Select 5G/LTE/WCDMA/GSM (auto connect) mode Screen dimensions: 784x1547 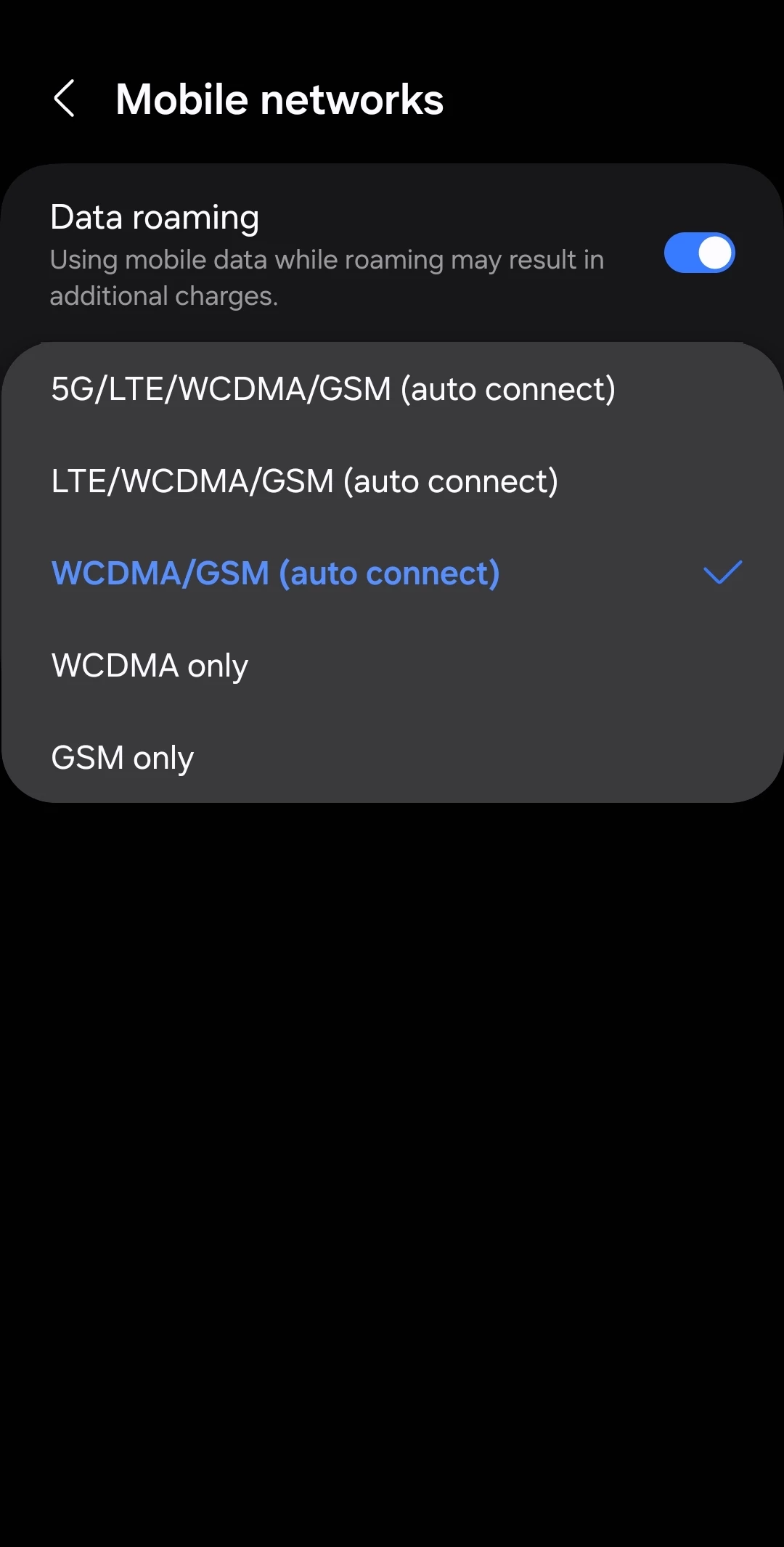point(333,389)
